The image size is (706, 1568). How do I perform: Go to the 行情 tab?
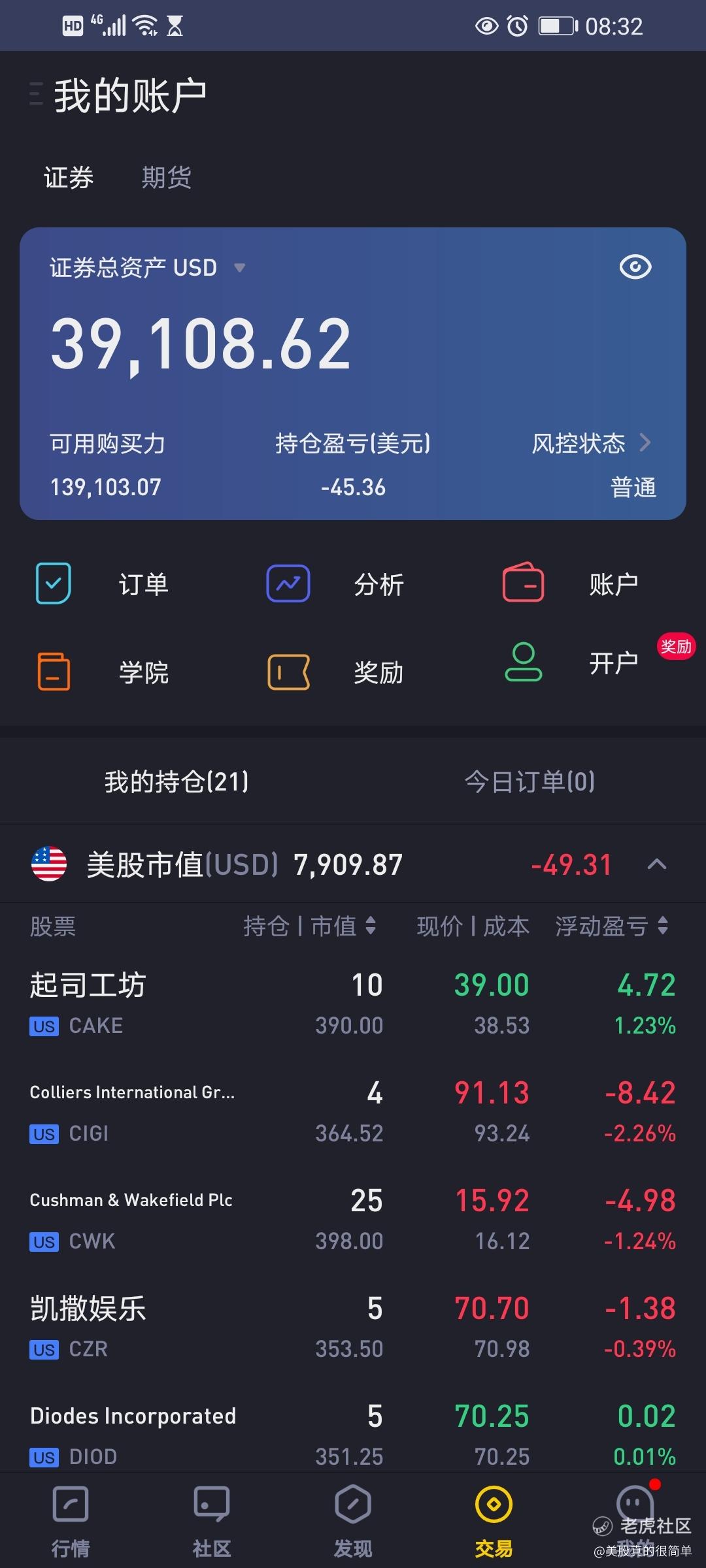click(71, 1521)
